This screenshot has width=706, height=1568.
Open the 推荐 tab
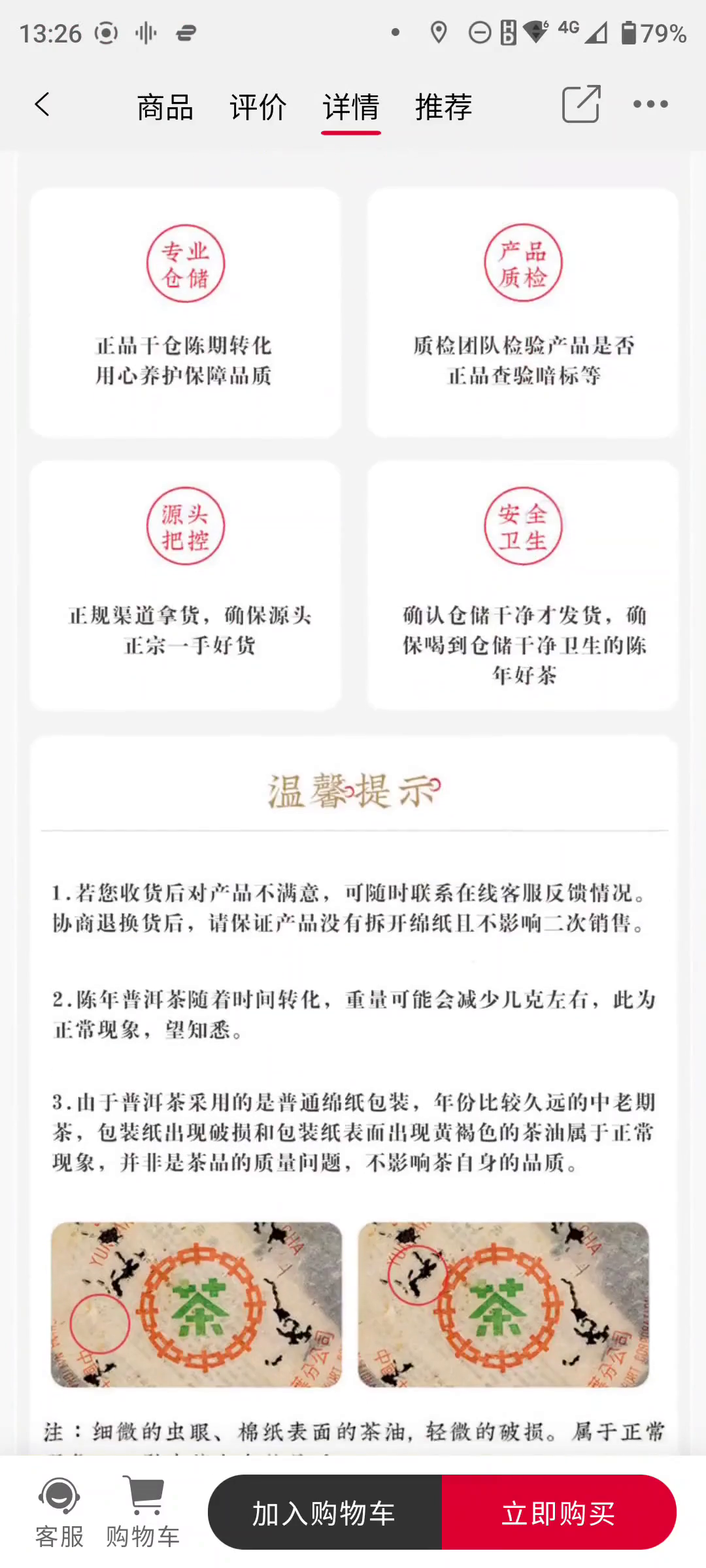click(444, 106)
